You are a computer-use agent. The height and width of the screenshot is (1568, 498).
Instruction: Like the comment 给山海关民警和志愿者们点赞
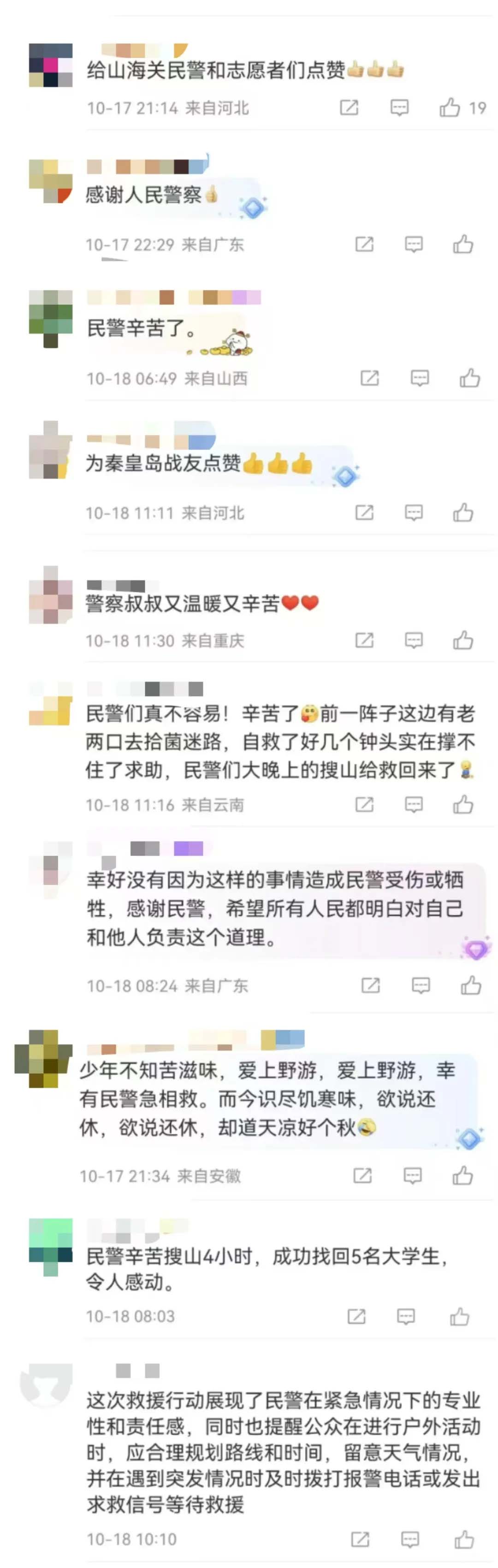[x=450, y=108]
